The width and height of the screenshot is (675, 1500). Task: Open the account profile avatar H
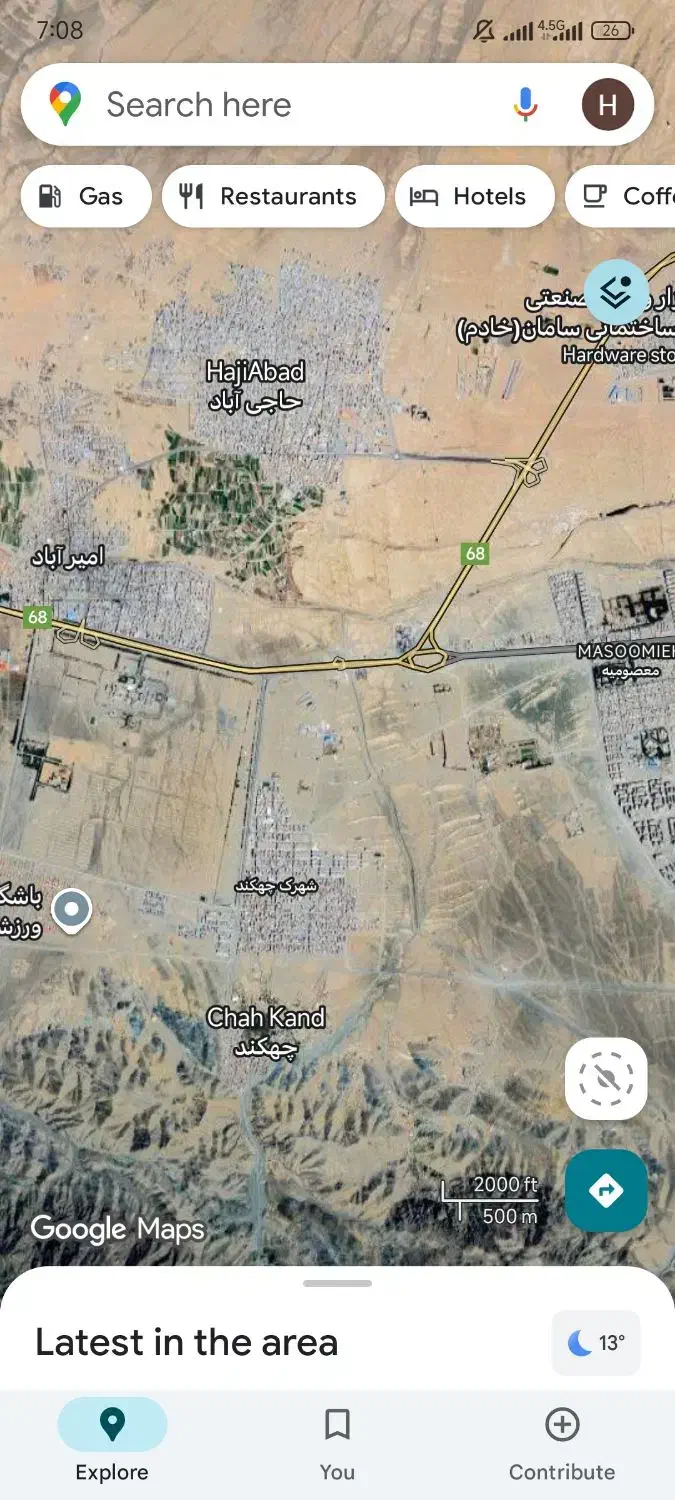607,105
